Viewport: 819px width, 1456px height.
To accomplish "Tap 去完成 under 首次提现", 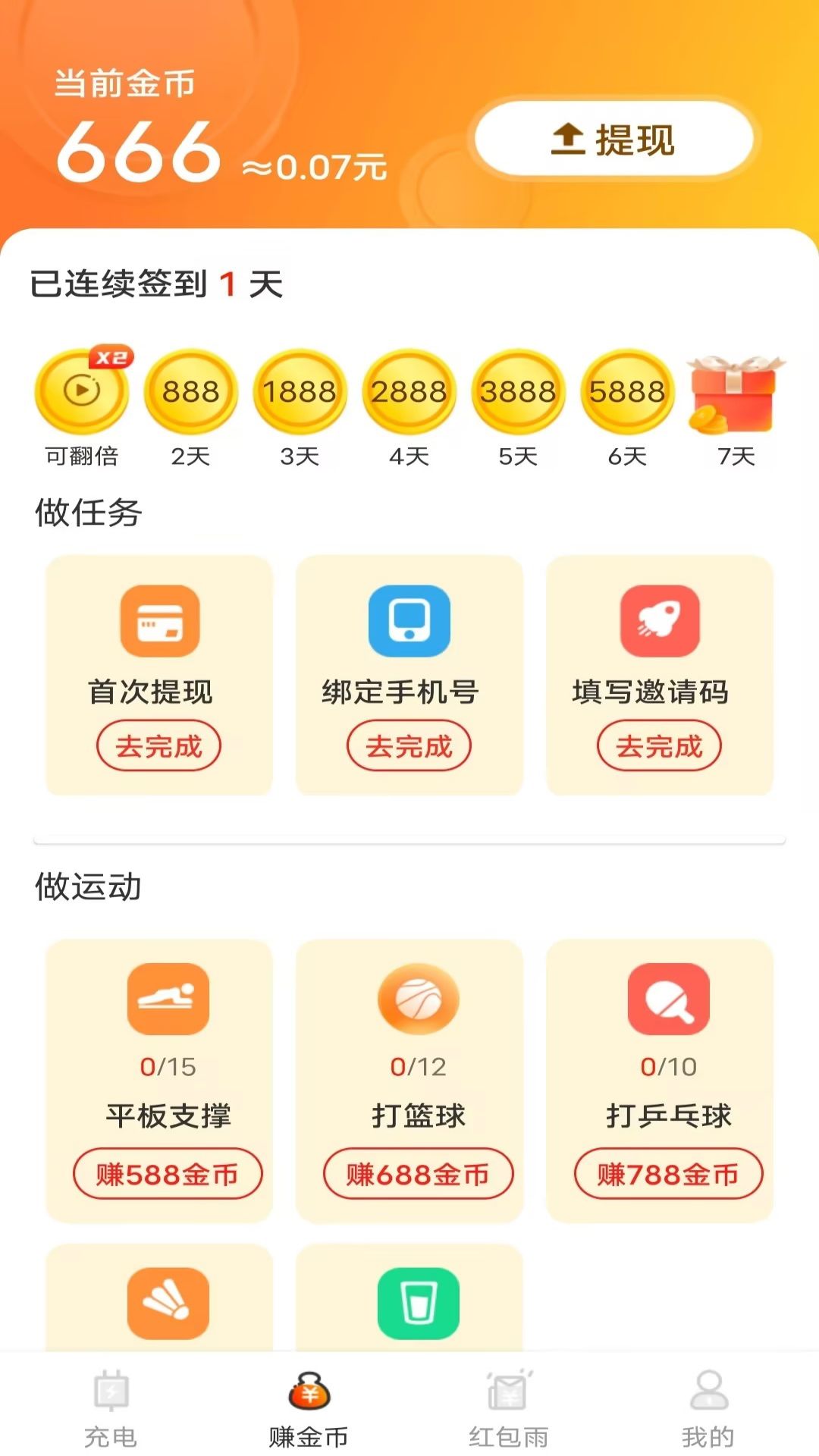I will click(158, 746).
